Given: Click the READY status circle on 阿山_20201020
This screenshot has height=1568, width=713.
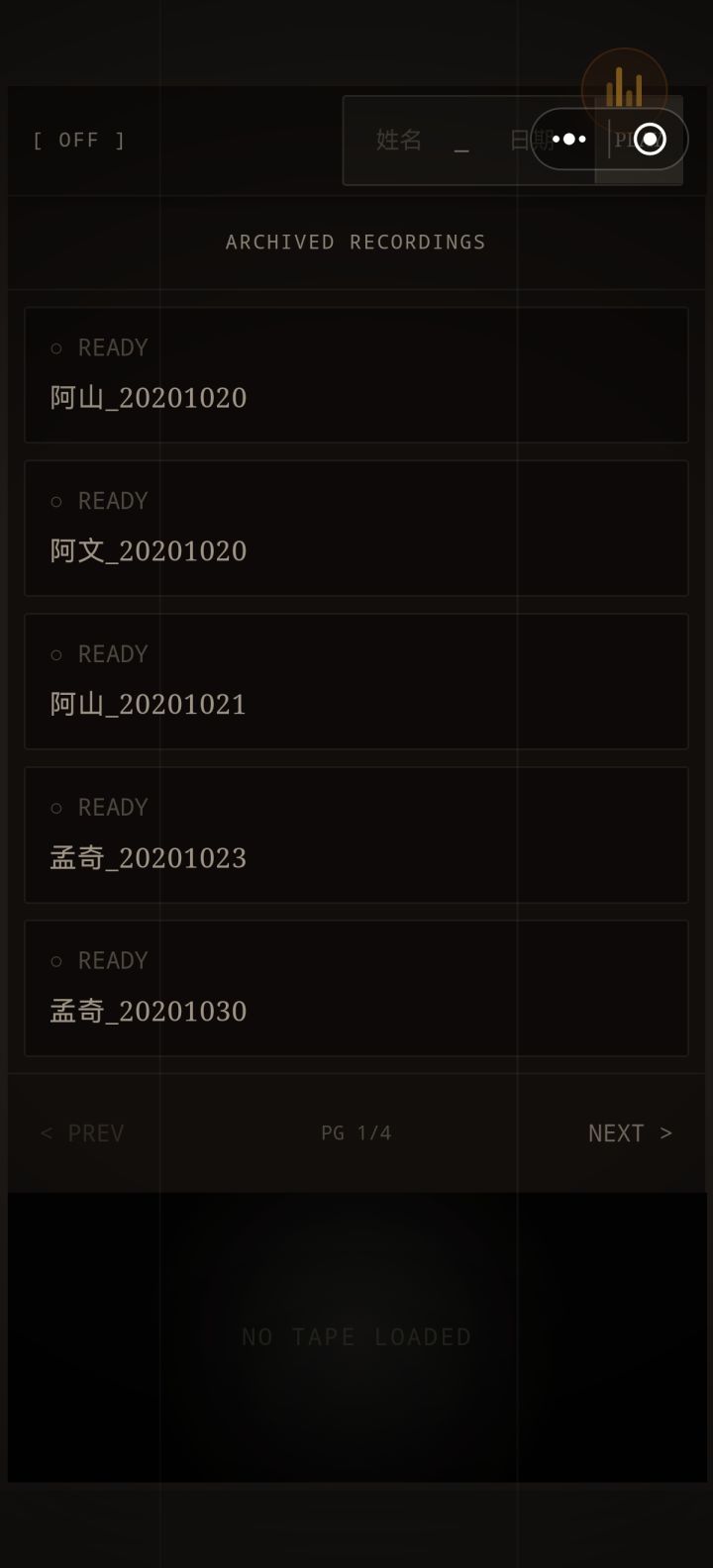Looking at the screenshot, I should pyautogui.click(x=57, y=348).
